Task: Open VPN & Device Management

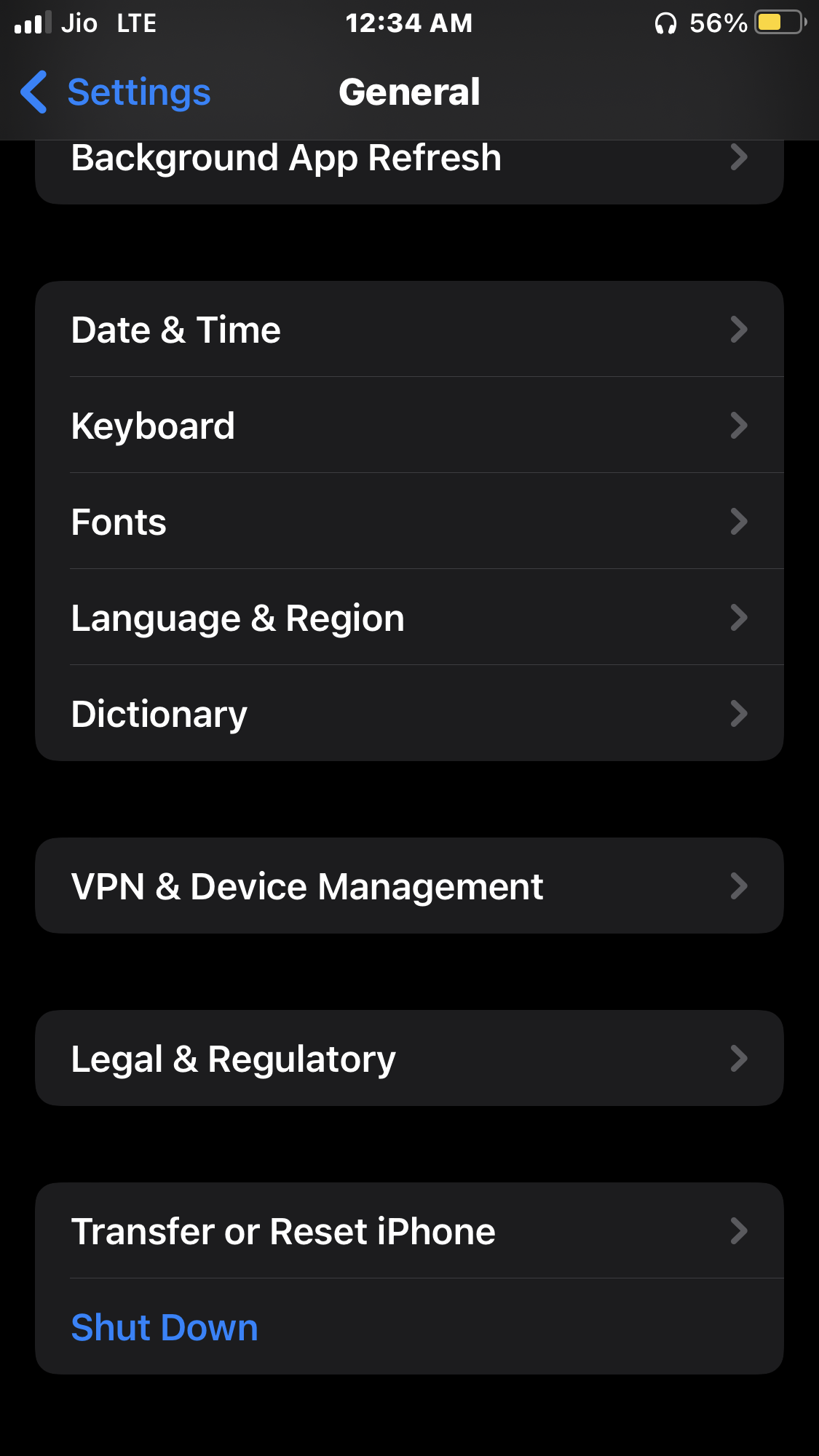Action: click(x=408, y=886)
